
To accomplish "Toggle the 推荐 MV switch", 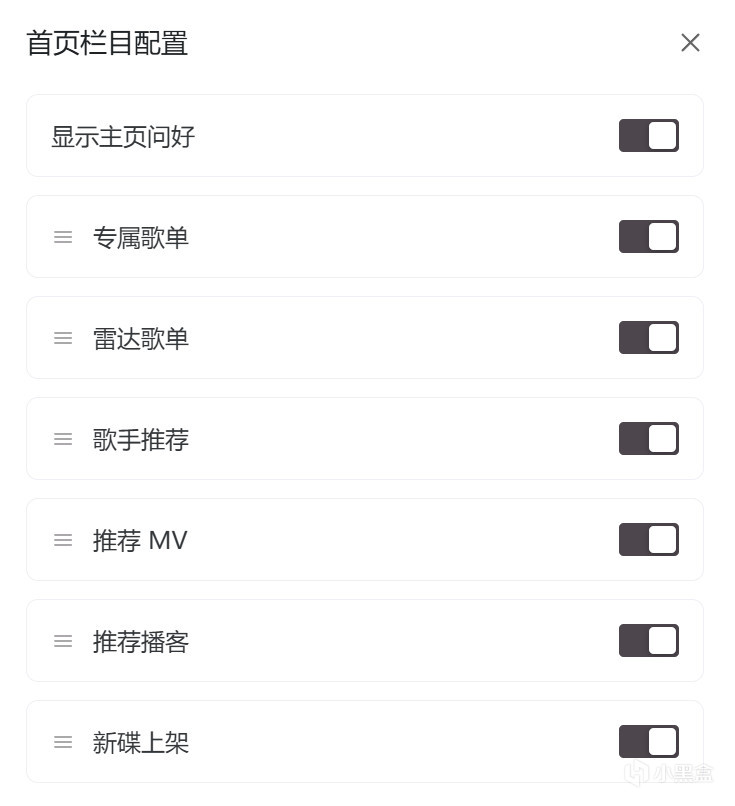I will 648,540.
